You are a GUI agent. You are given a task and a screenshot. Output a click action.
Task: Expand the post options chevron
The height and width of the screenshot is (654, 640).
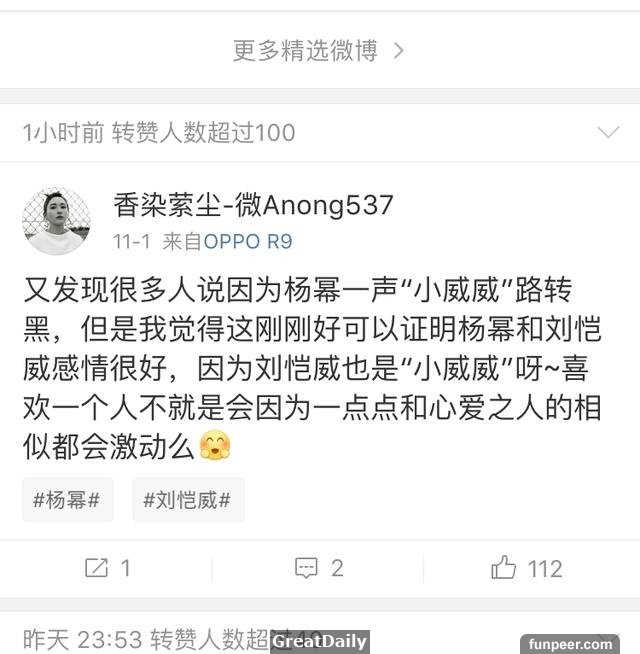coord(607,133)
